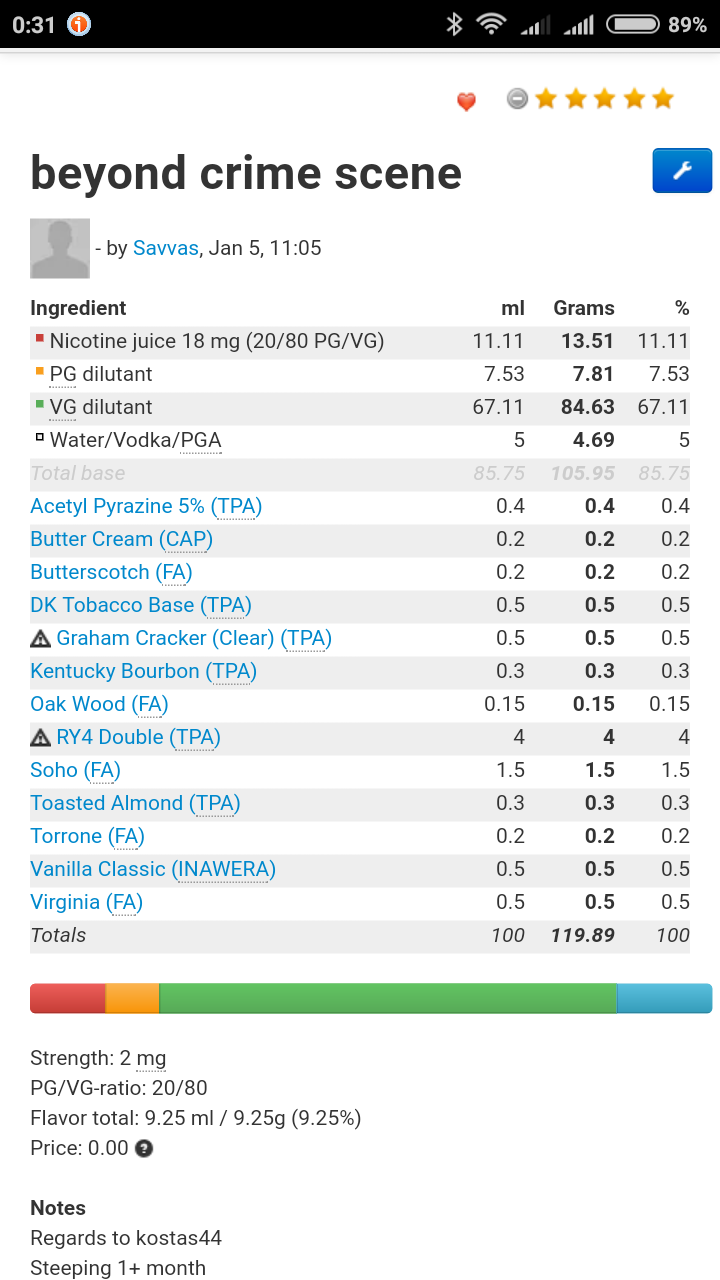View Soho (FA) flavor details
The width and height of the screenshot is (720, 1280).
[75, 770]
